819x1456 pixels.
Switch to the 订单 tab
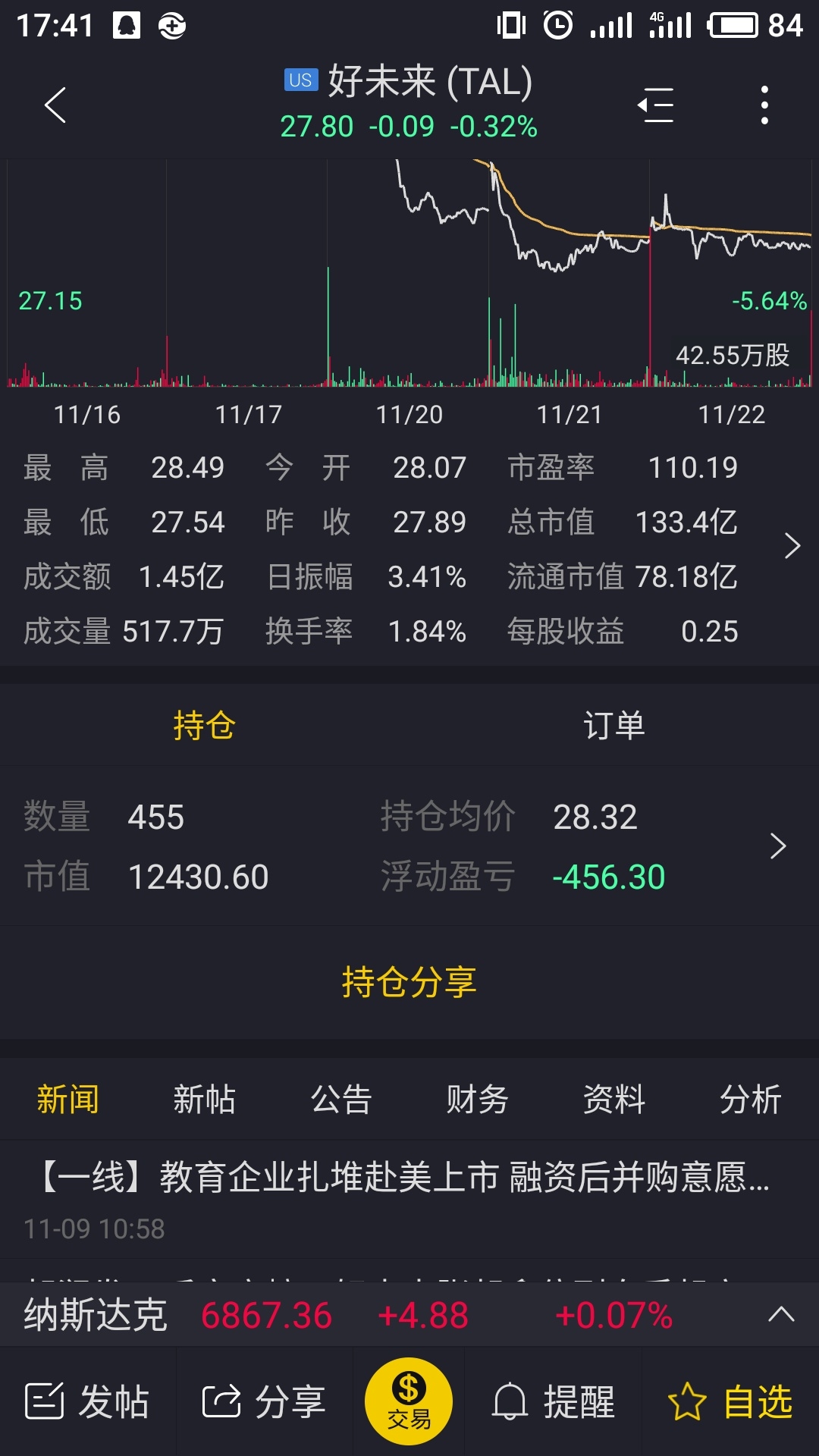click(x=614, y=726)
